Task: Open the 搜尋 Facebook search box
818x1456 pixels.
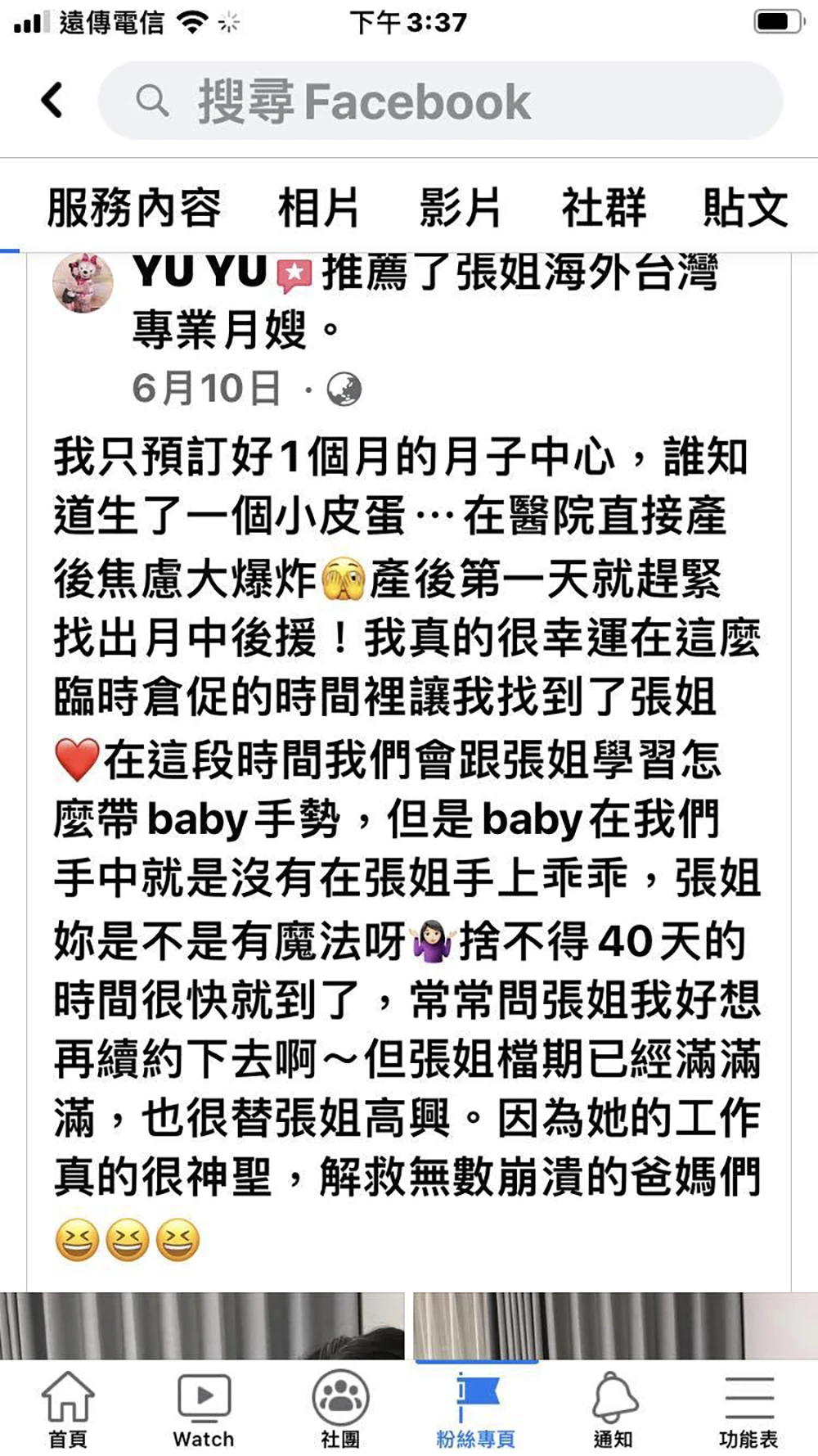Action: pyautogui.click(x=440, y=101)
